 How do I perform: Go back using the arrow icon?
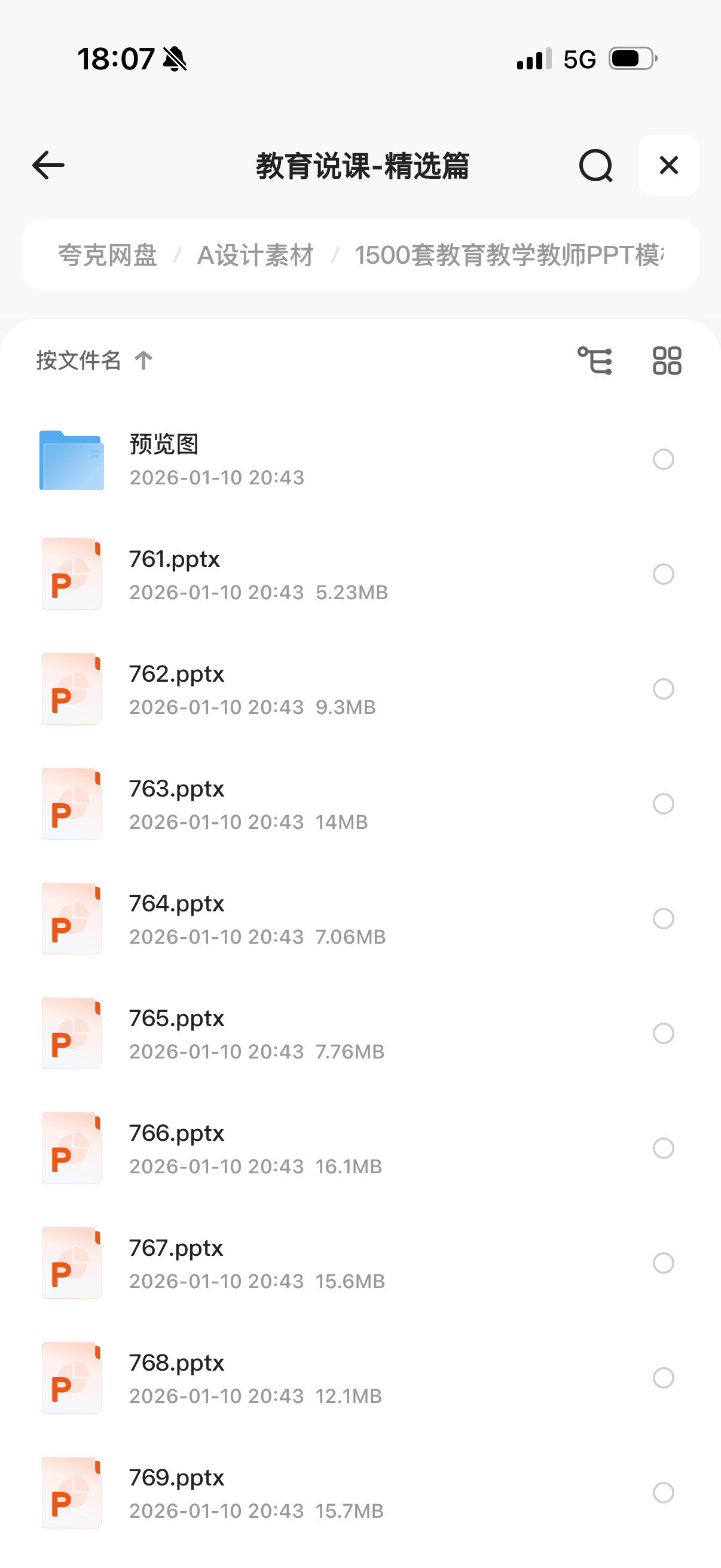[48, 166]
